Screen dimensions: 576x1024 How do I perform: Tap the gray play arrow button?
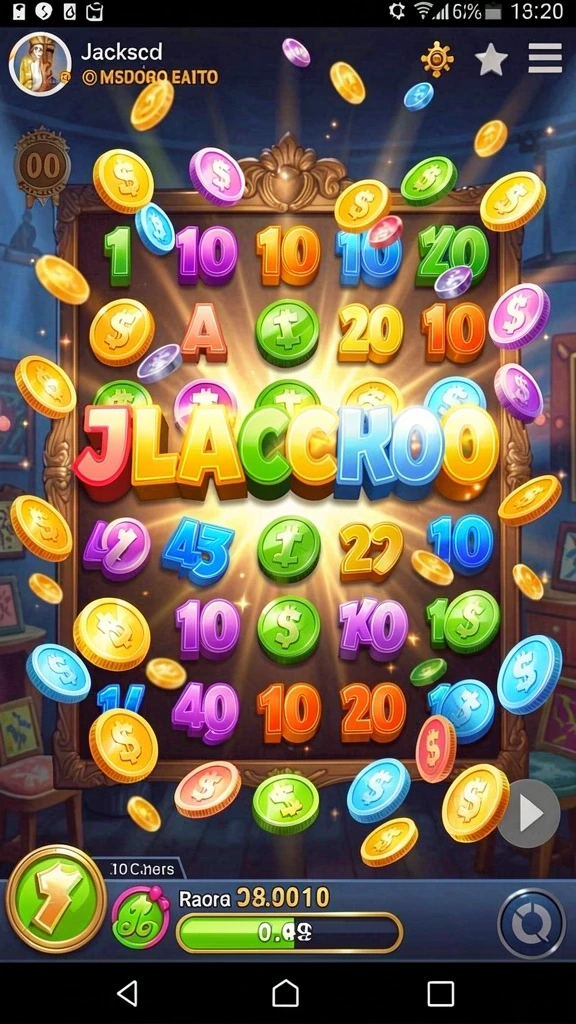pyautogui.click(x=529, y=814)
